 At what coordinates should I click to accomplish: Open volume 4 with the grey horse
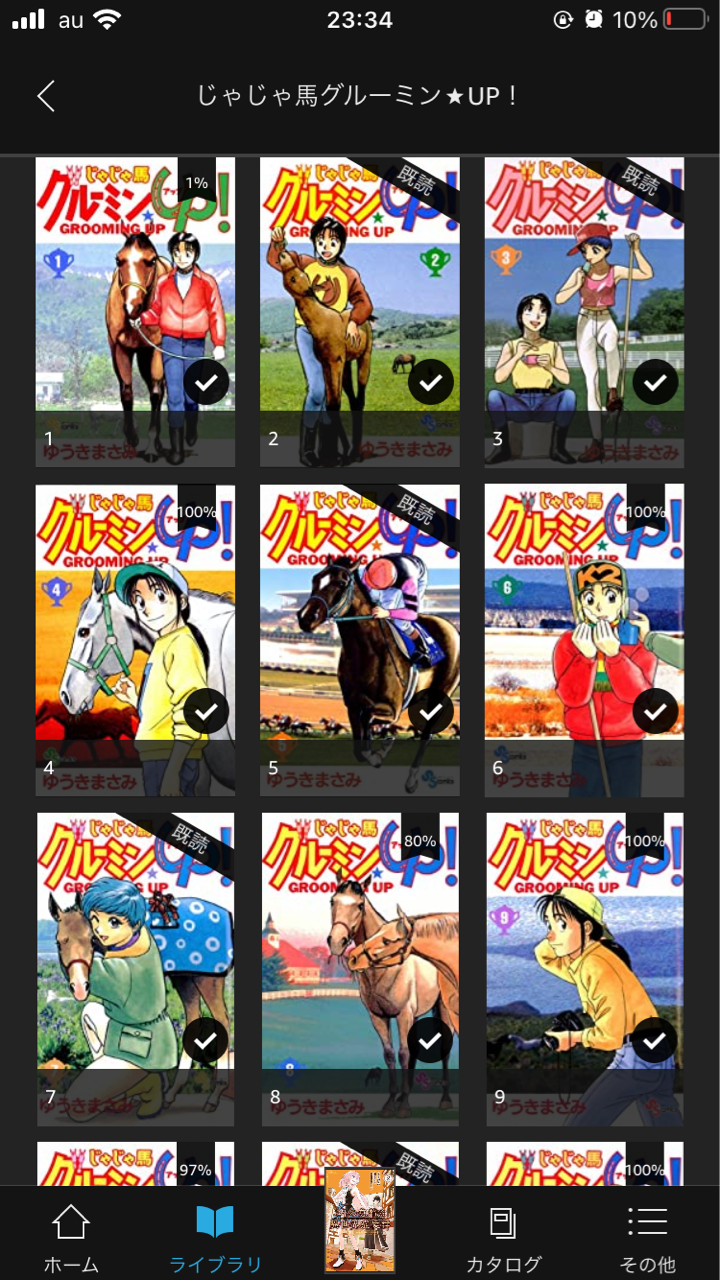(x=135, y=640)
